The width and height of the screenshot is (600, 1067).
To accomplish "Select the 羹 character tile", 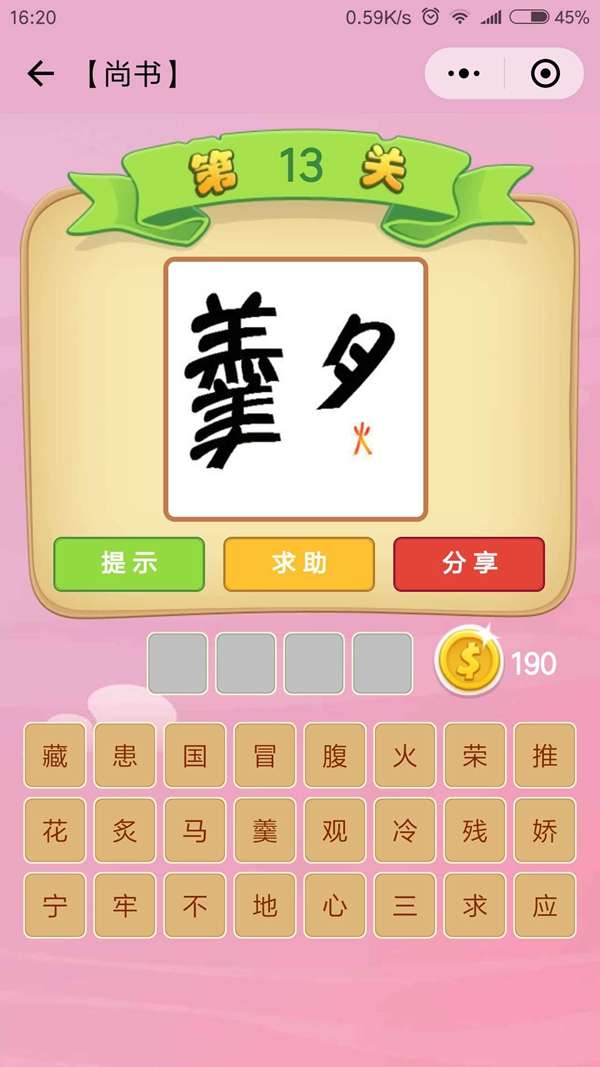I will [265, 831].
